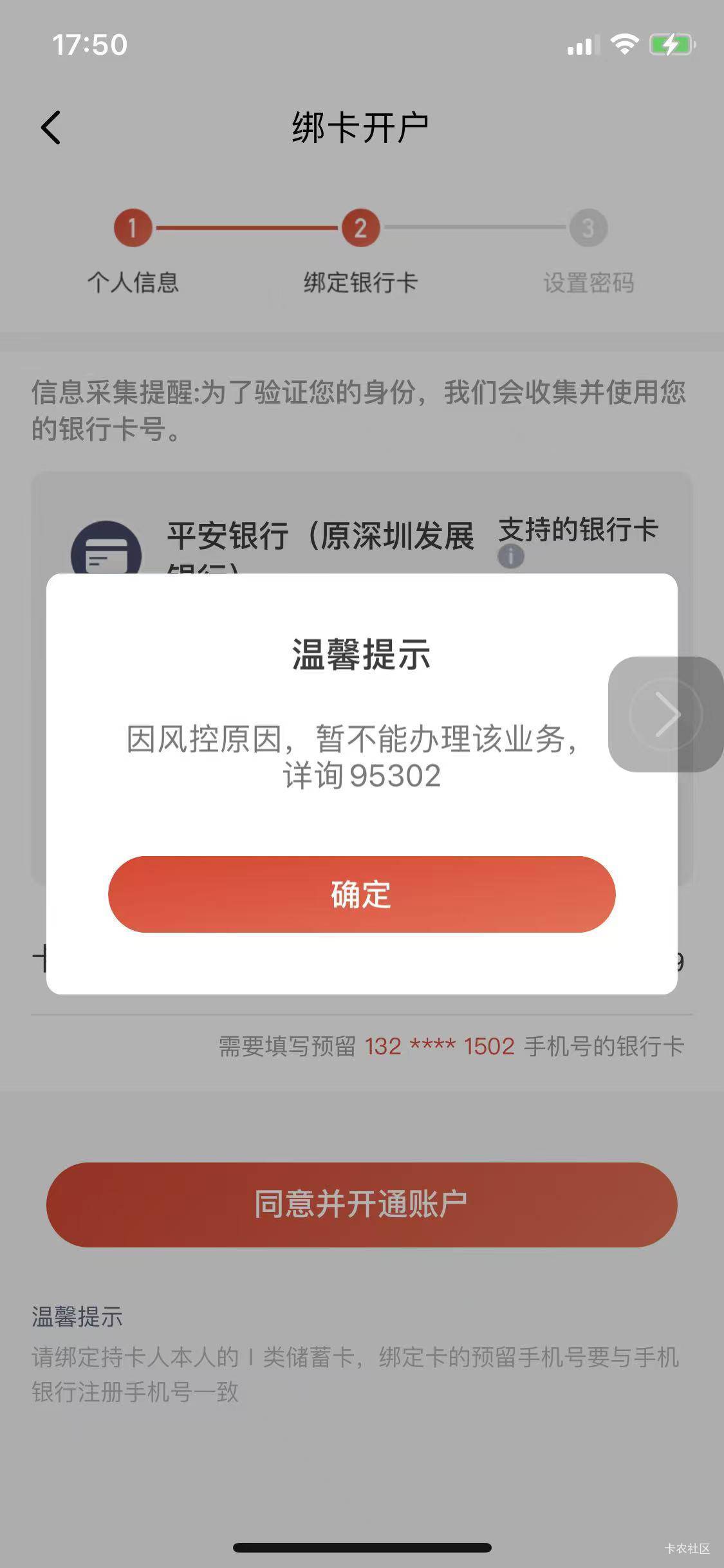Open 支持的银行卡 info icon
This screenshot has height=1568, width=724.
point(511,556)
